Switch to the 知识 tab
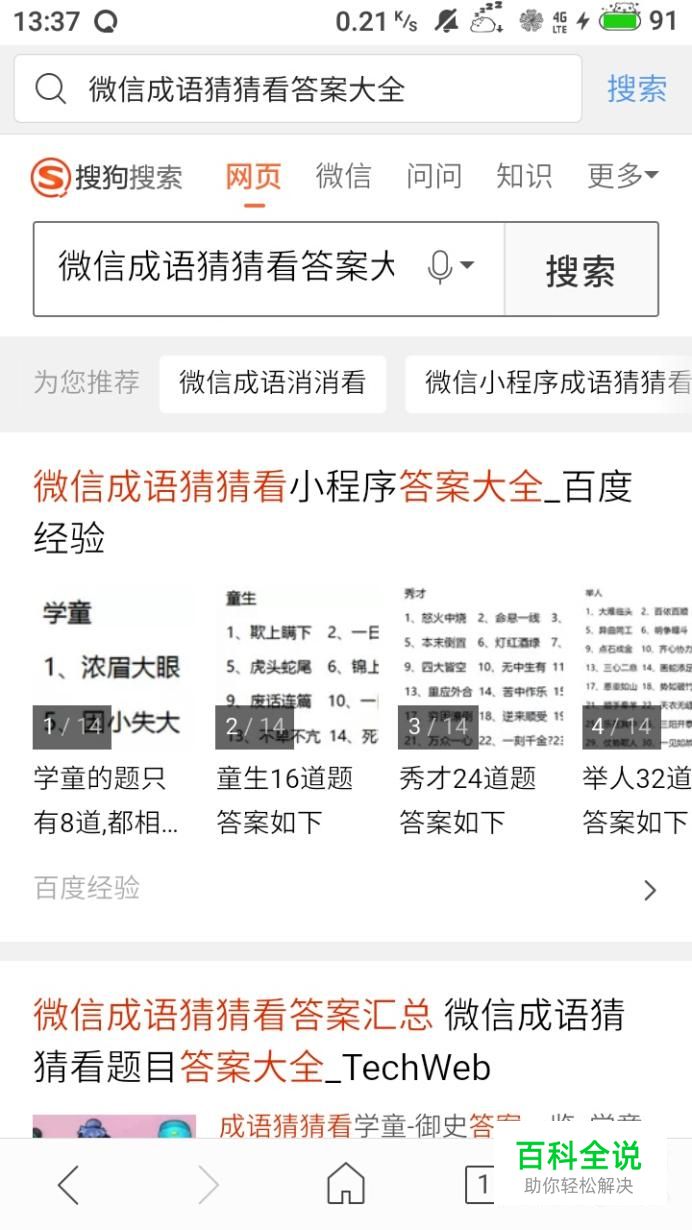 (x=523, y=176)
